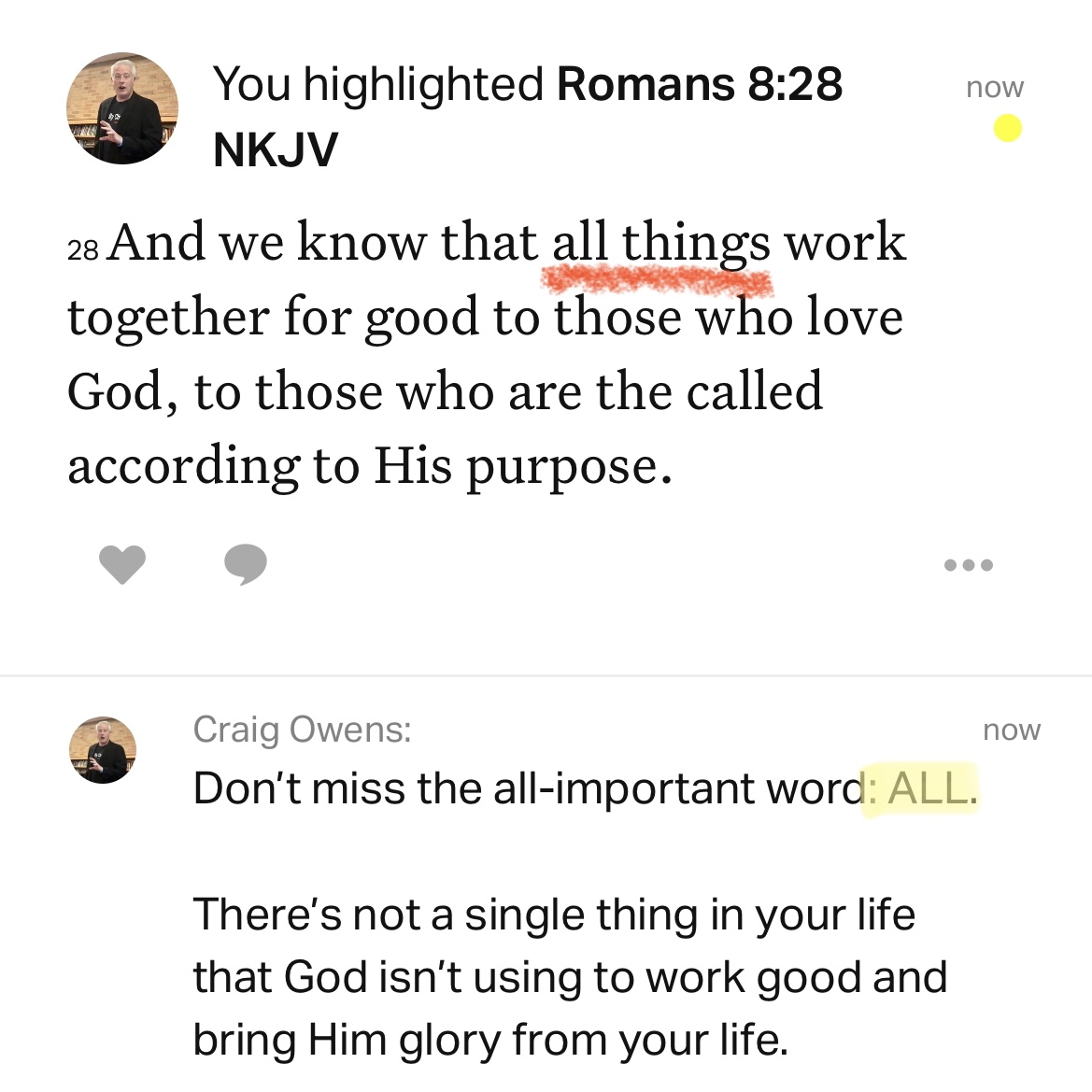The height and width of the screenshot is (1092, 1092).
Task: View the profile photo beside the highlight
Action: point(122,108)
